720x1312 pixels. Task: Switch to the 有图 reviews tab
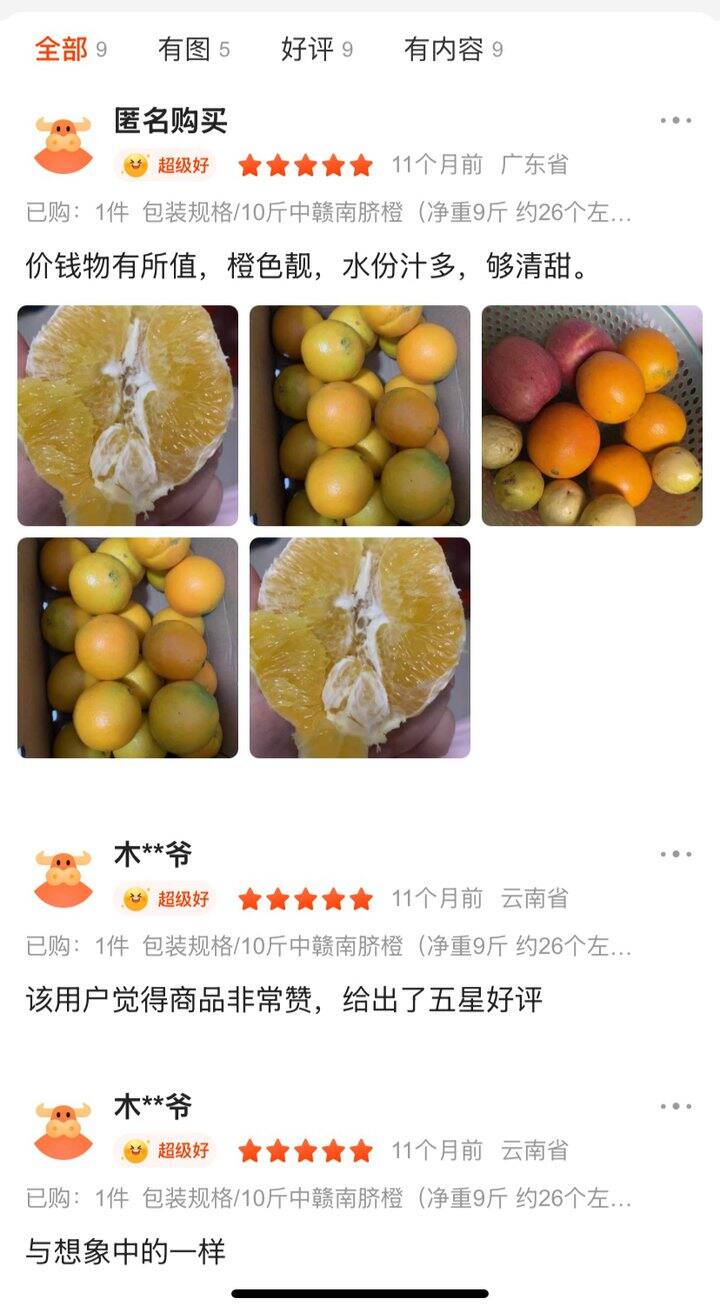(193, 49)
